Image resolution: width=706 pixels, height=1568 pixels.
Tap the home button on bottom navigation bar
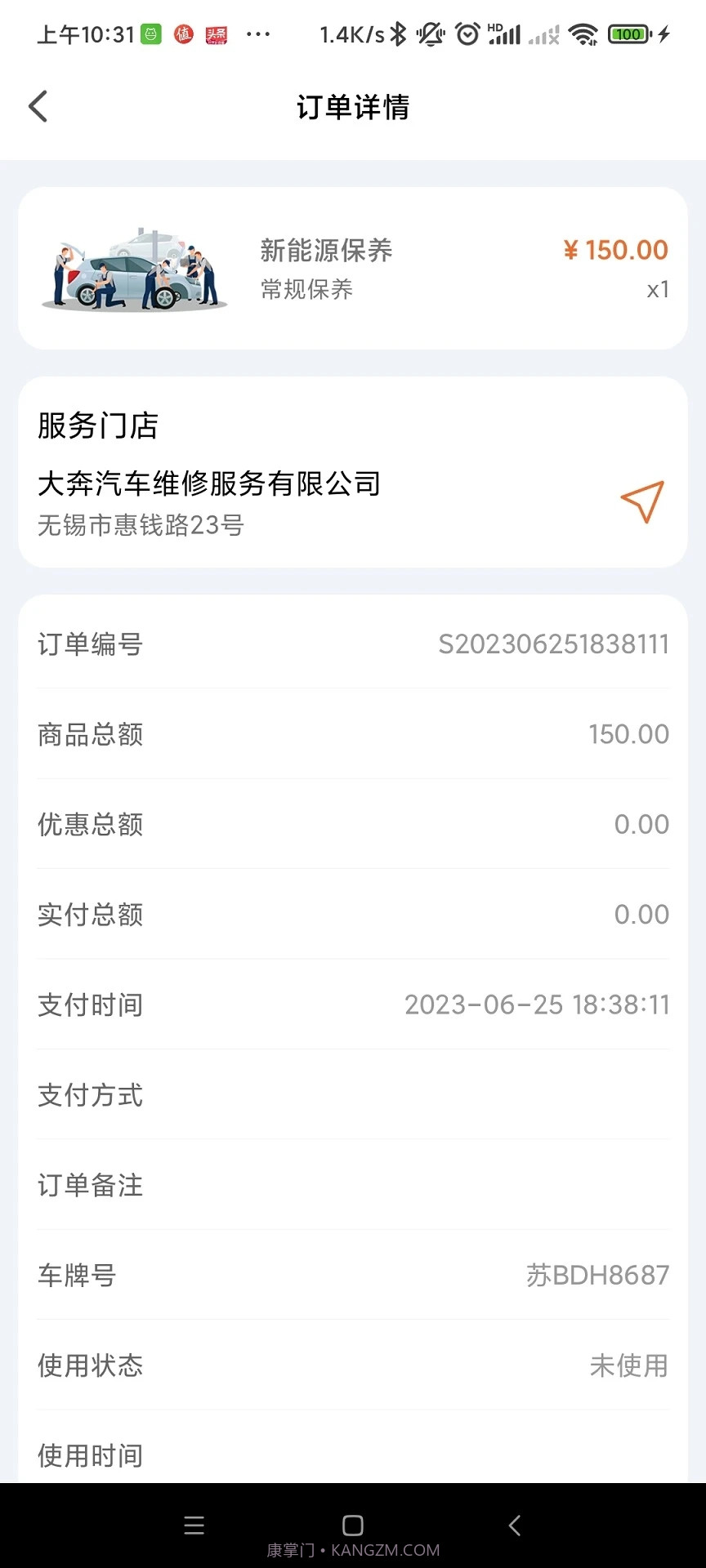coord(352,1526)
